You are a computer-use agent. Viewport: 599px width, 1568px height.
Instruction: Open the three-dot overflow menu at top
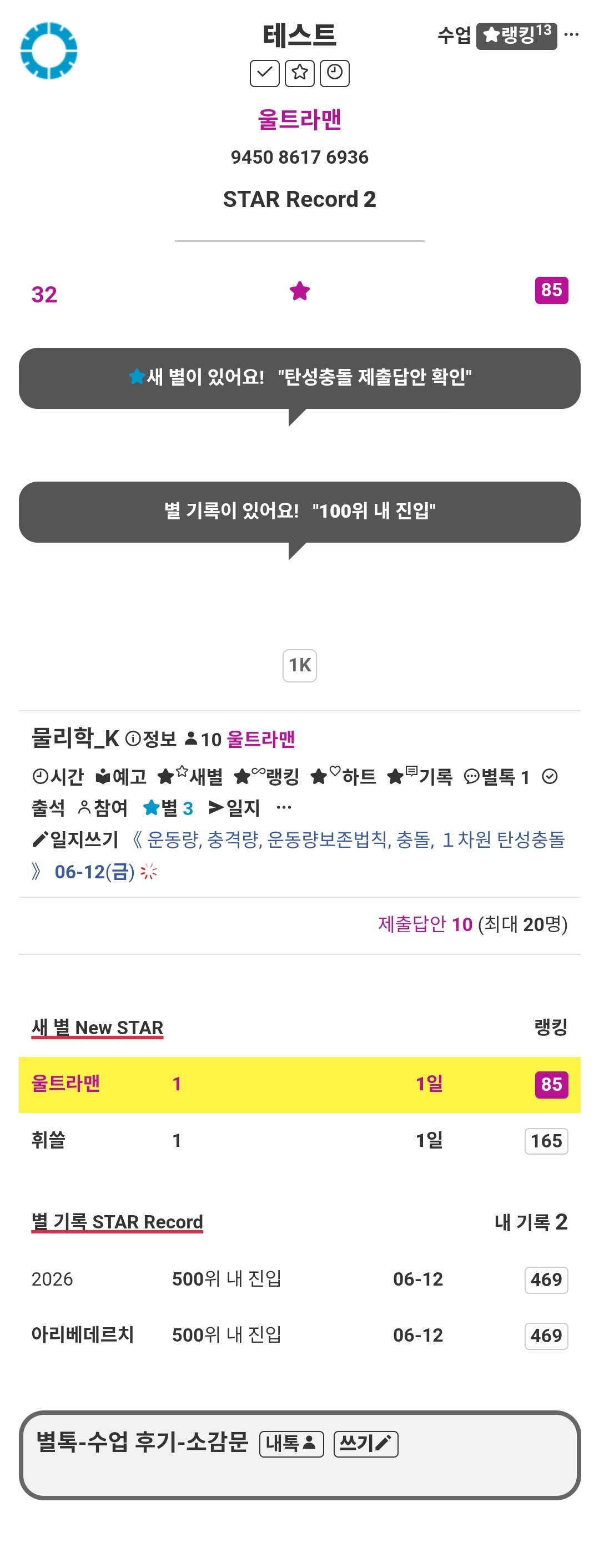[571, 35]
